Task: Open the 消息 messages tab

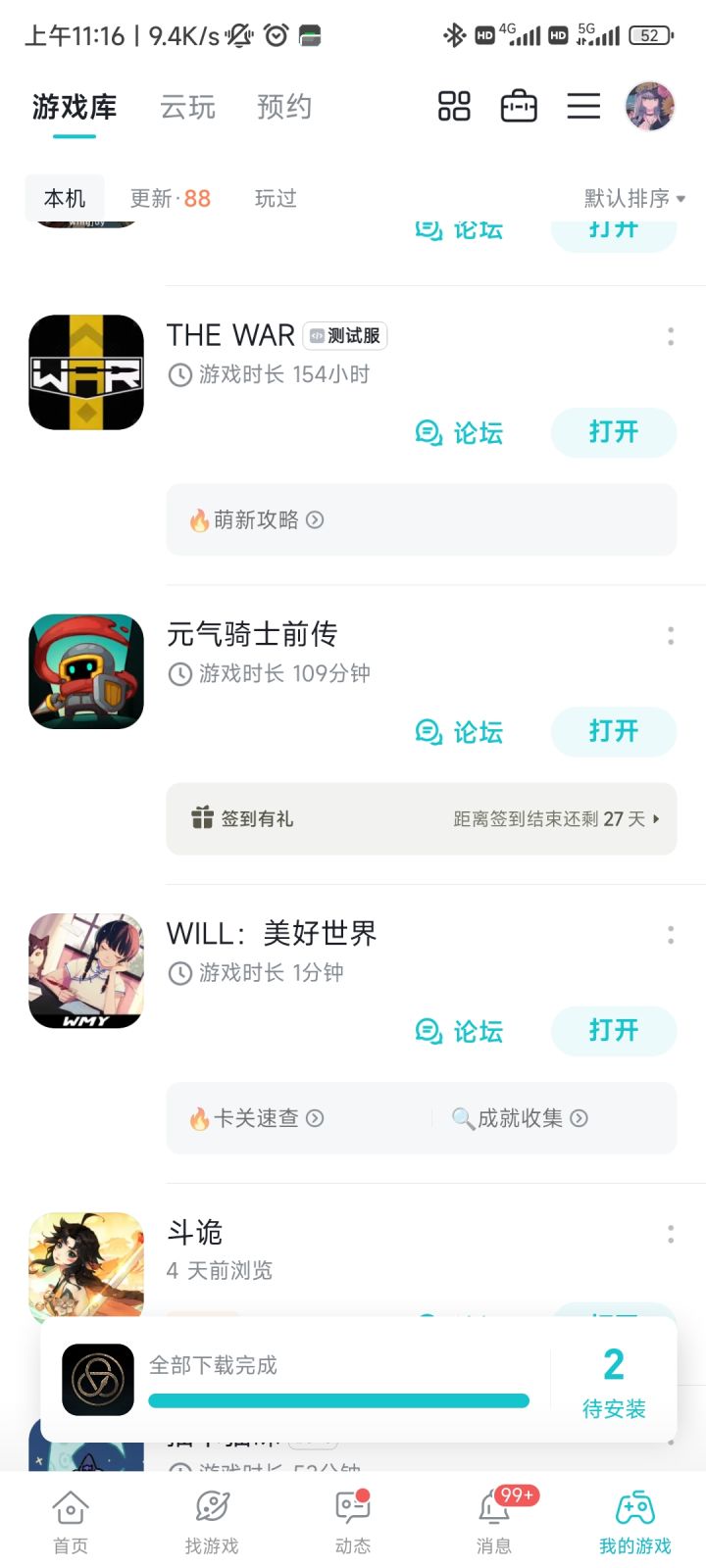Action: click(494, 1522)
